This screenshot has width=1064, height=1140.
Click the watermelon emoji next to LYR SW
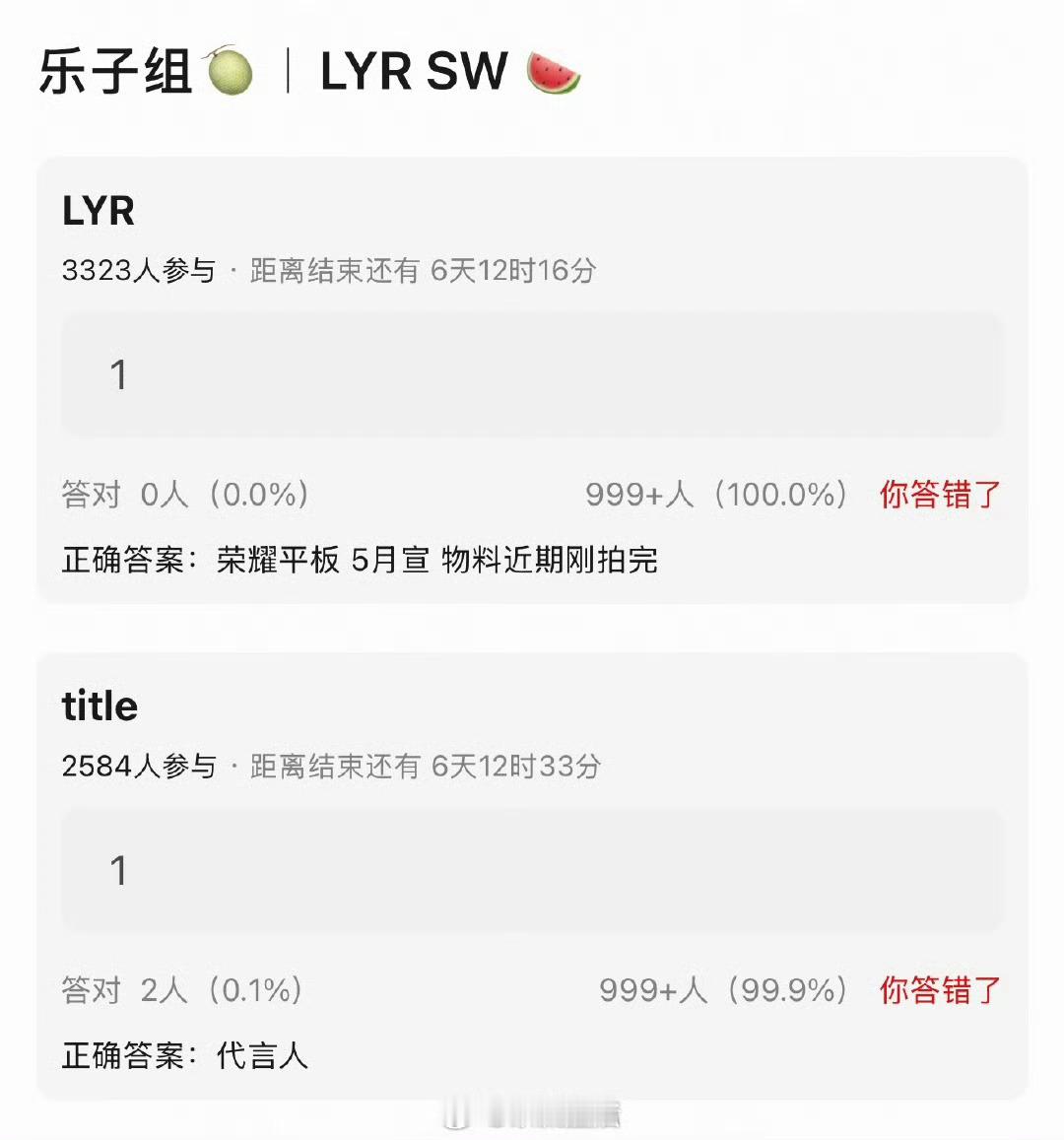click(x=554, y=71)
